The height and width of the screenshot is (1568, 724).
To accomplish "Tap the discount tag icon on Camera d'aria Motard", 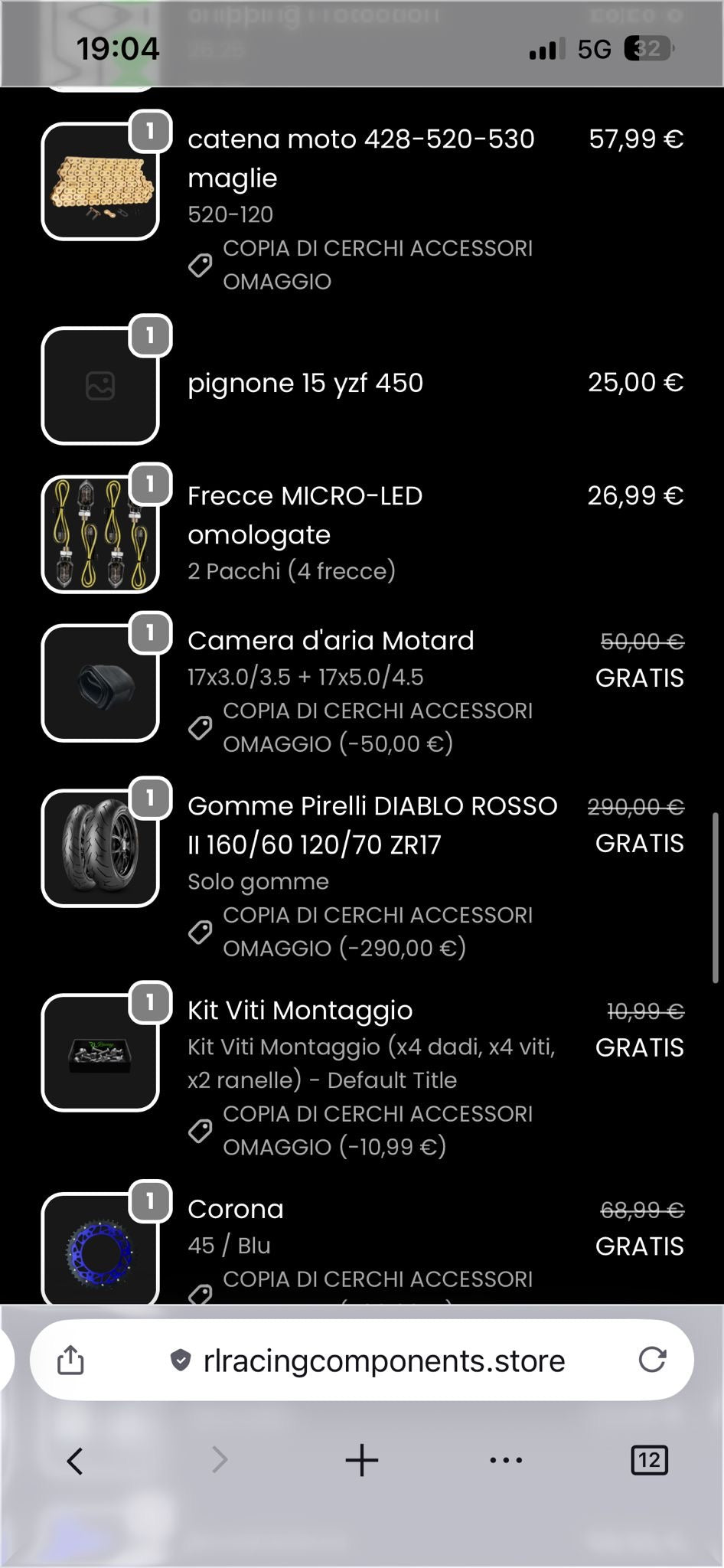I will (x=201, y=726).
